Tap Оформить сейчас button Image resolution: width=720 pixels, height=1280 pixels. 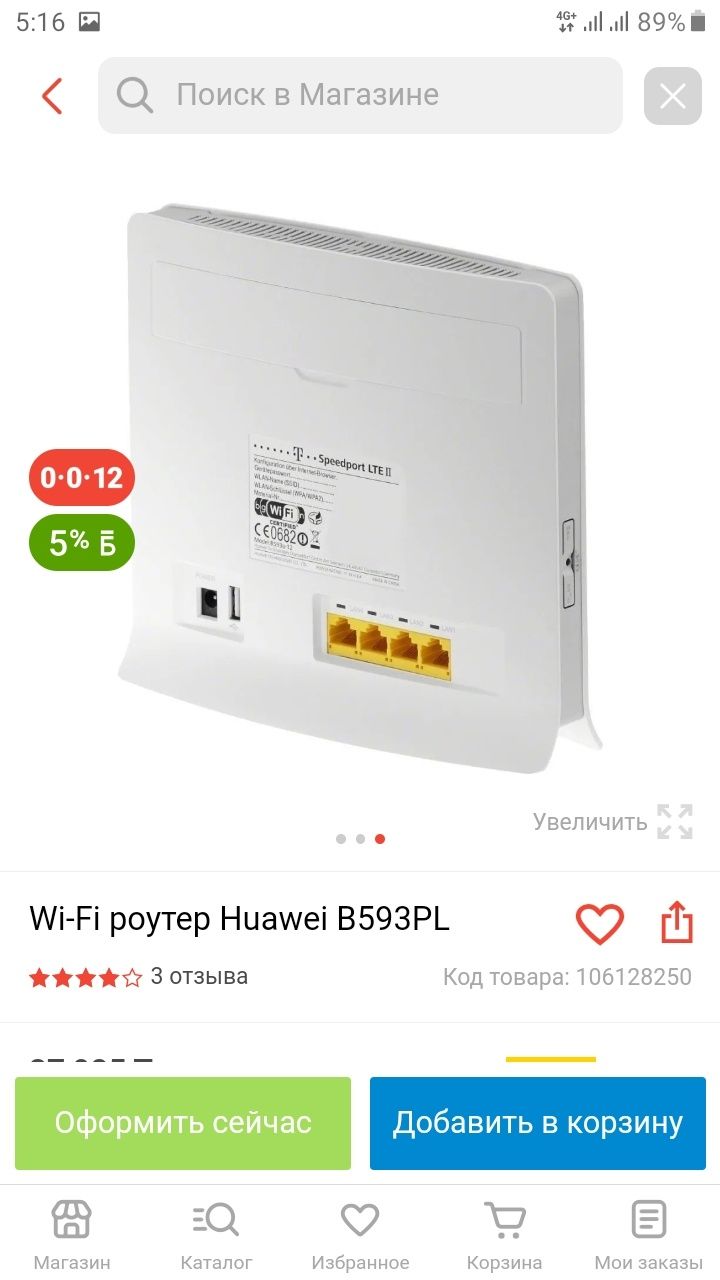tap(183, 1123)
